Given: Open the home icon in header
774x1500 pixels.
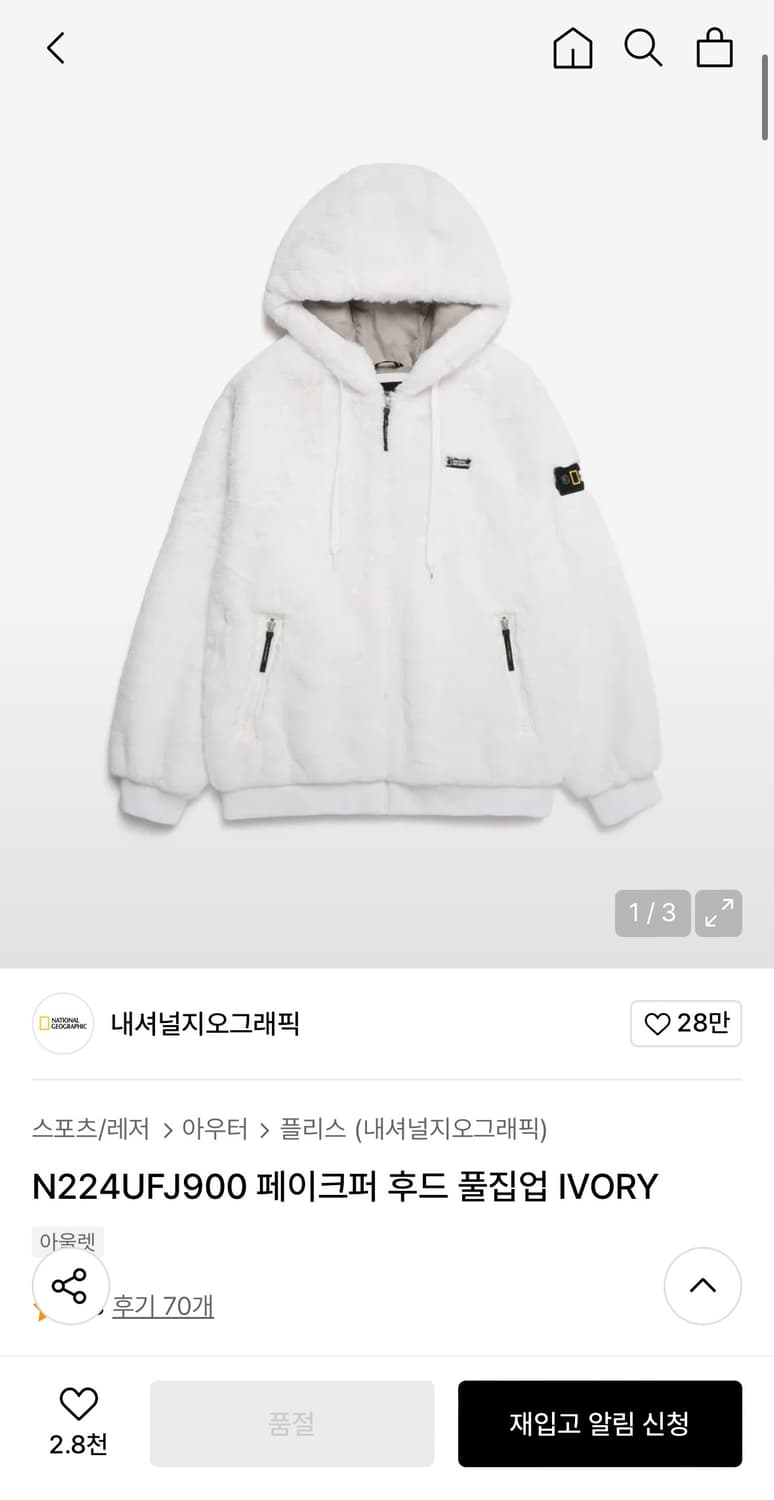Looking at the screenshot, I should (x=573, y=48).
